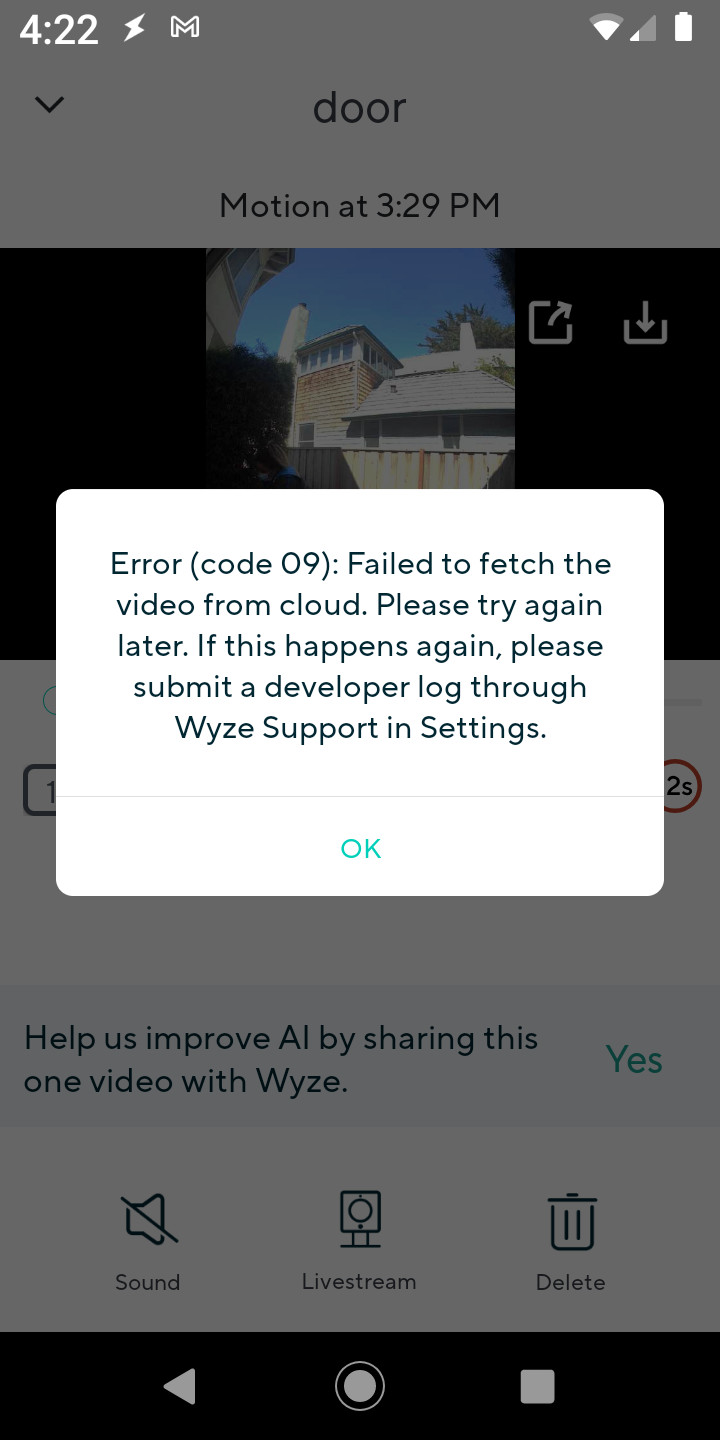Share the motion video

pyautogui.click(x=550, y=323)
